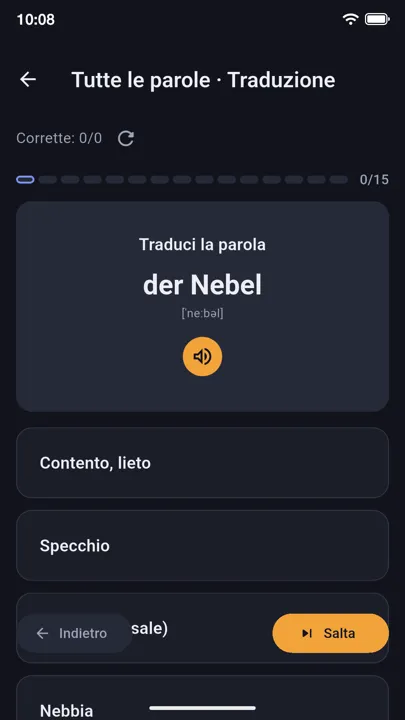Go back with the top arrow
Screen dimensions: 405x720
(28, 79)
